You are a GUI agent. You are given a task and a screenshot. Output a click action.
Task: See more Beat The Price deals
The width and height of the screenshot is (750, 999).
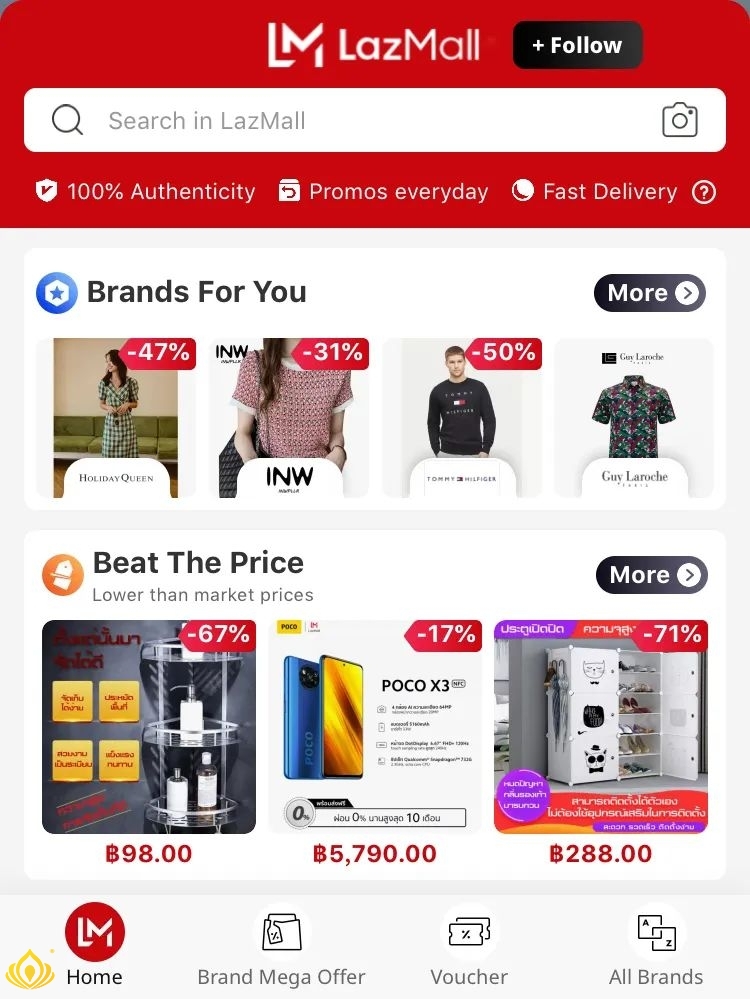click(651, 575)
